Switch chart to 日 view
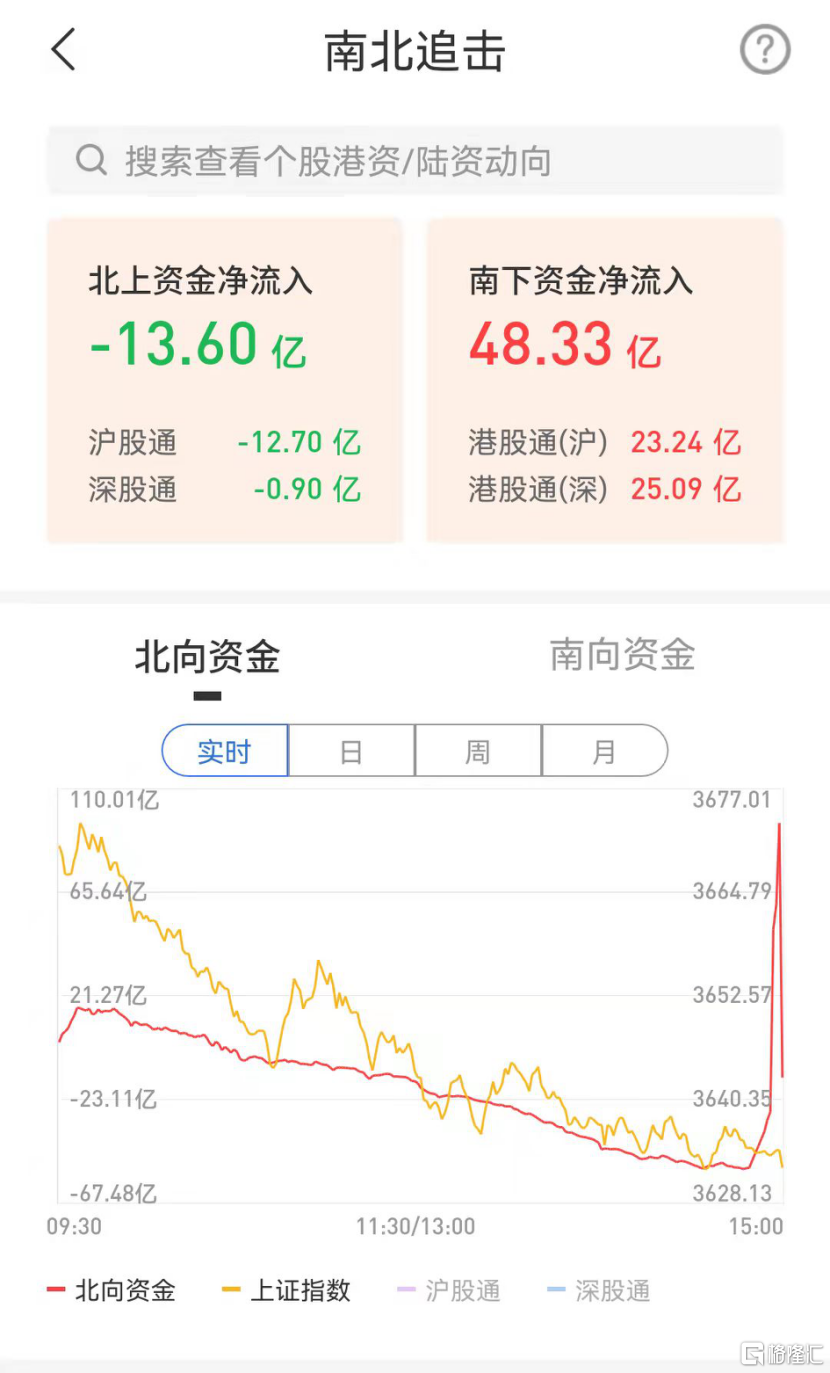 (351, 751)
